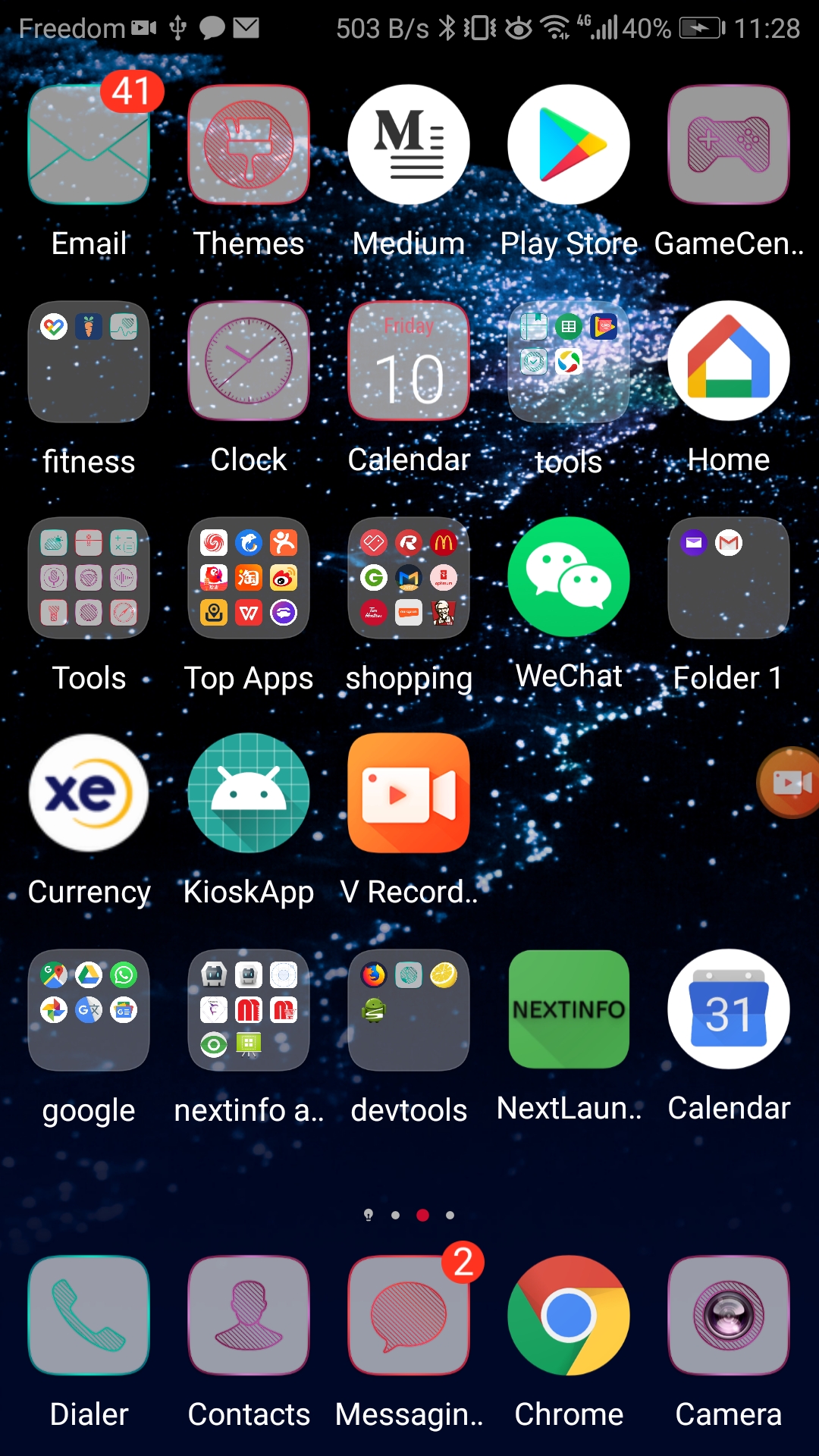Open the devtools folder

tap(409, 1010)
